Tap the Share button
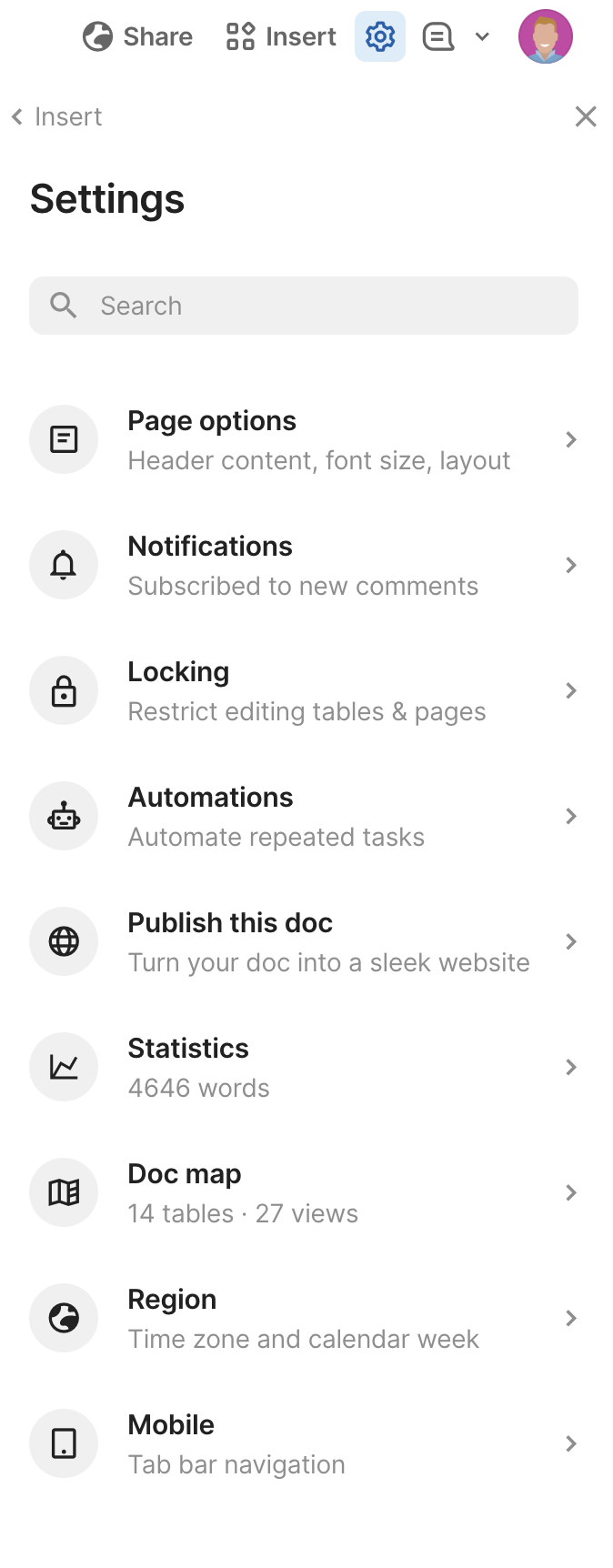 138,36
